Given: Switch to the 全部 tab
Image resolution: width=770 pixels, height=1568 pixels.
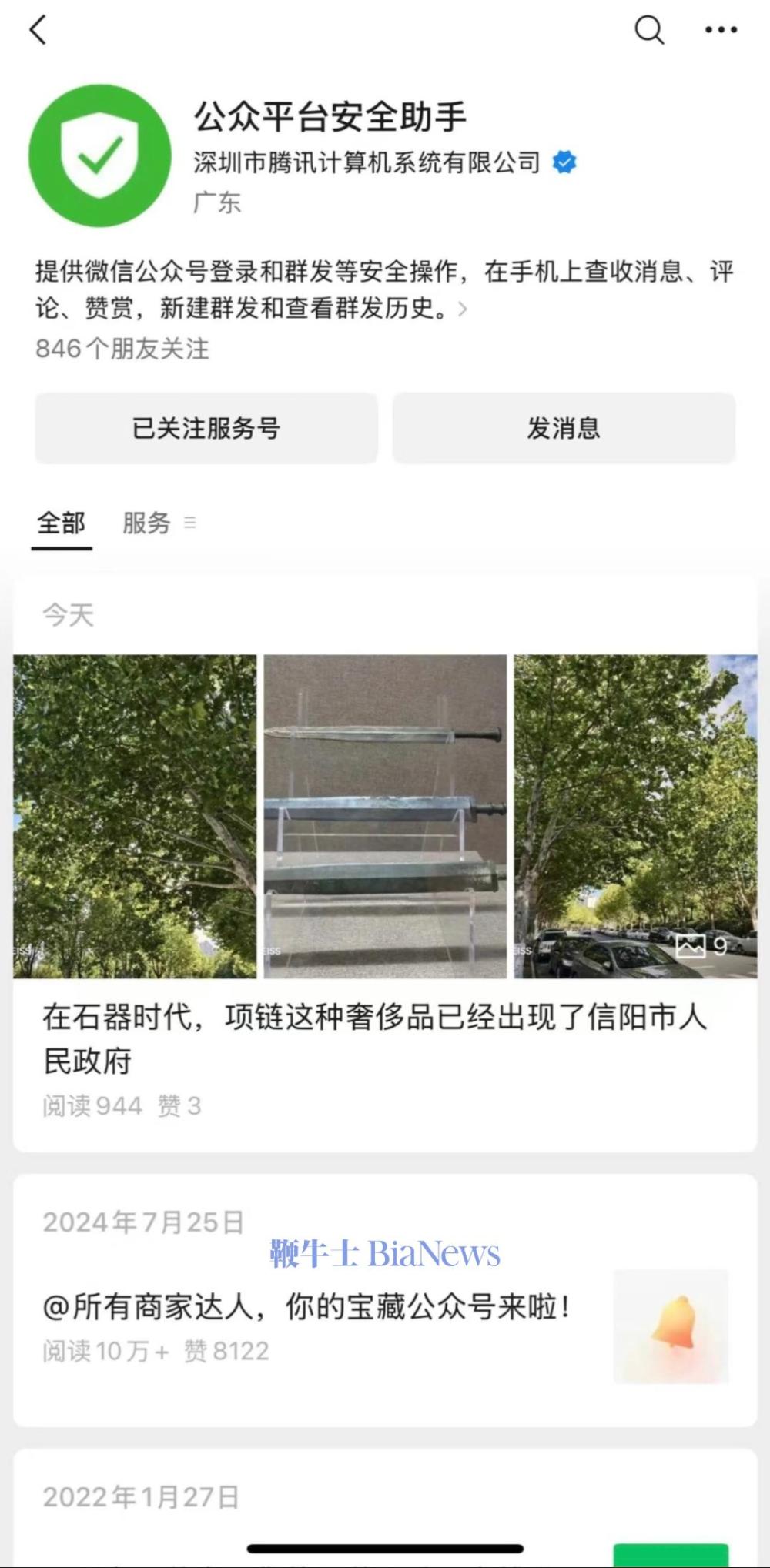Looking at the screenshot, I should pyautogui.click(x=62, y=523).
